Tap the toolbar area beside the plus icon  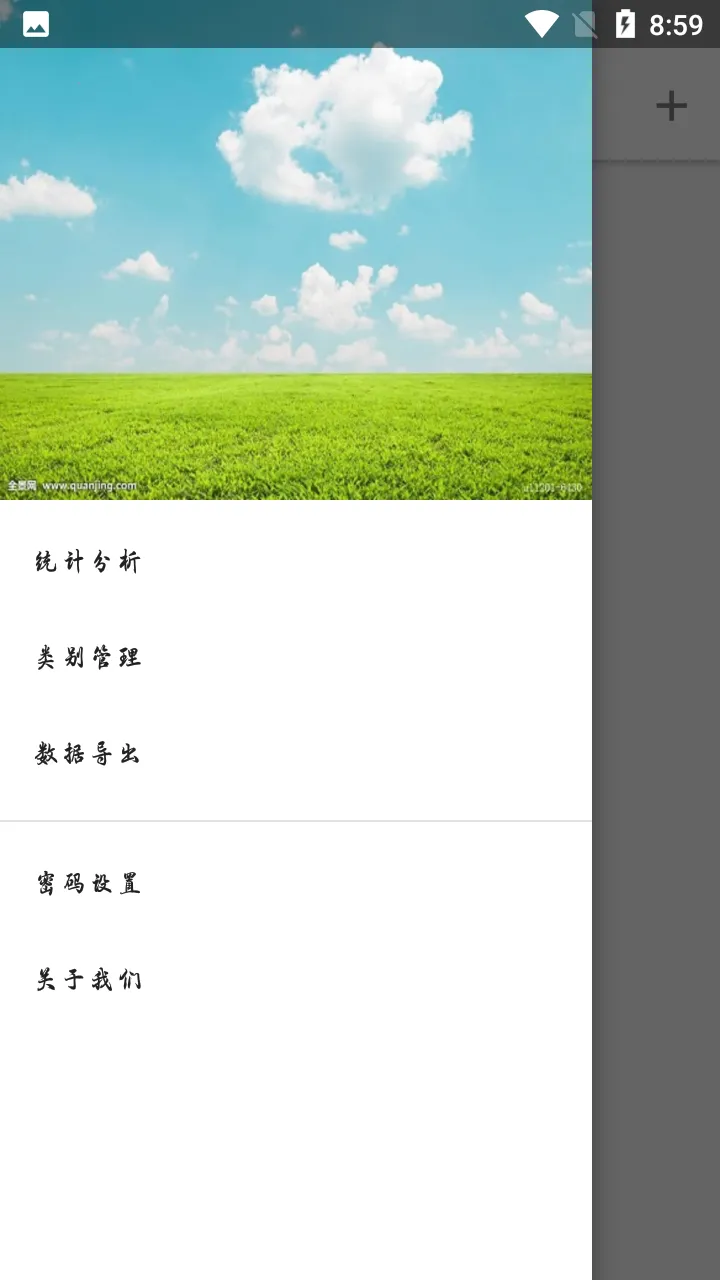tap(630, 105)
